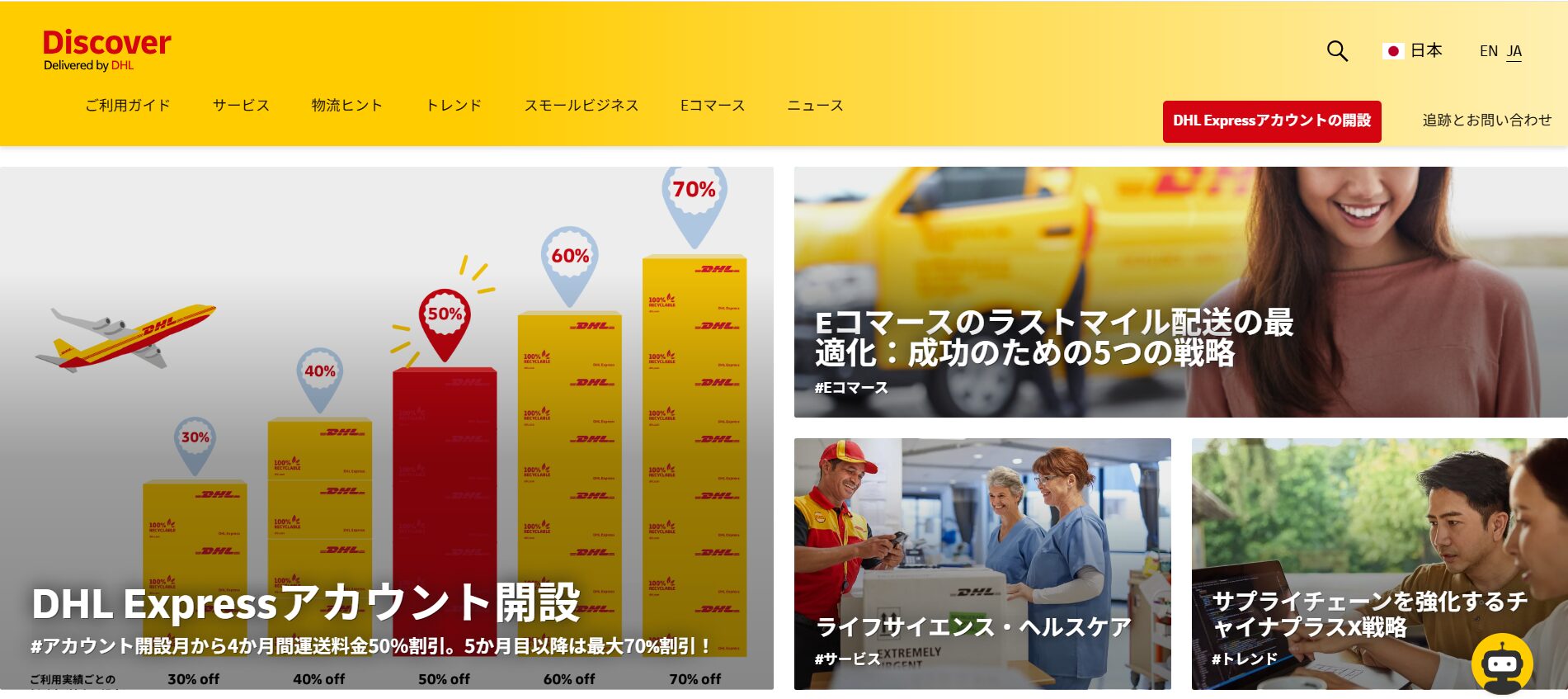1568x699 pixels.
Task: Open the Eコマース navigation item
Action: (x=713, y=106)
